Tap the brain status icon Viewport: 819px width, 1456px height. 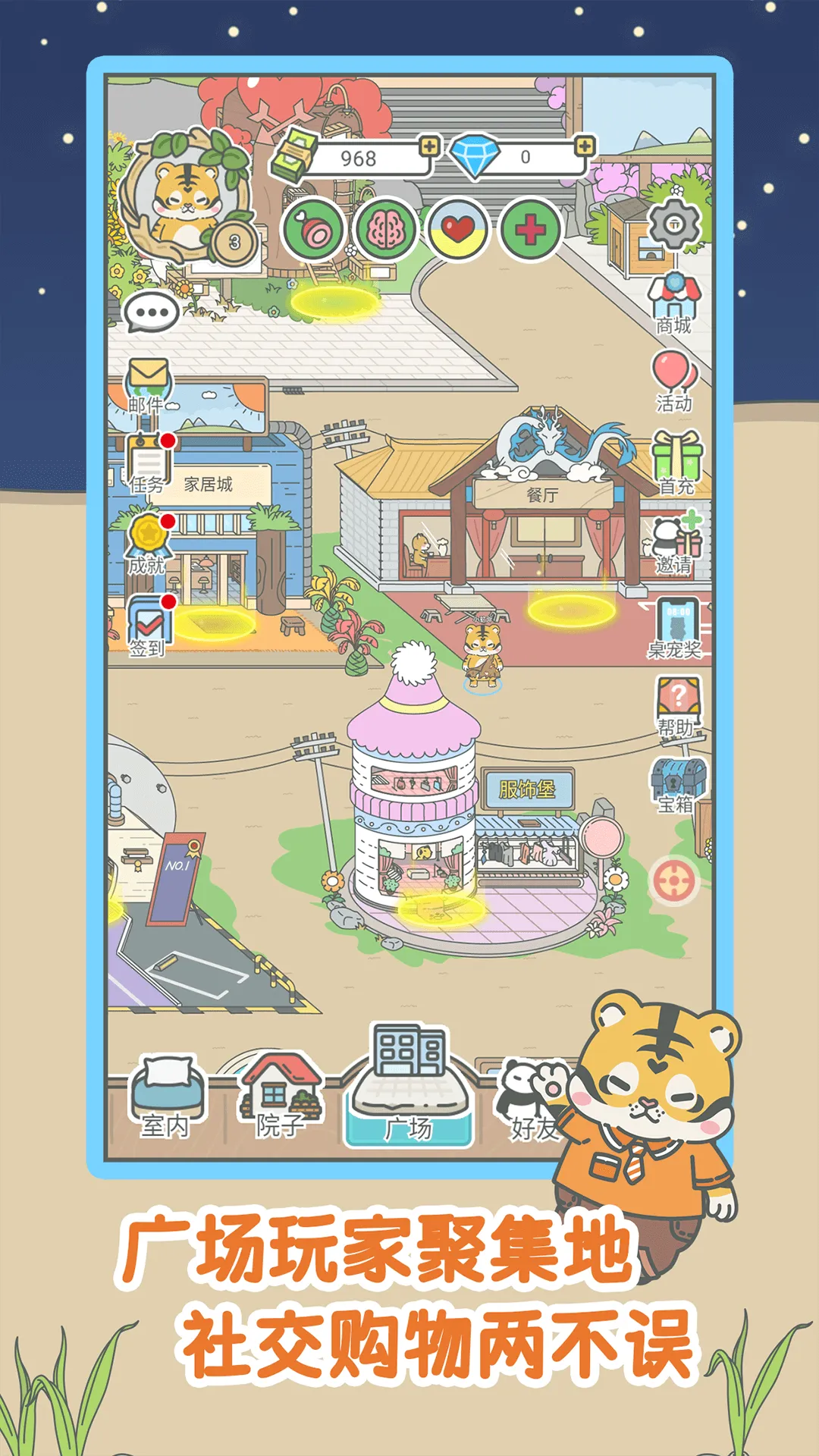[x=386, y=229]
